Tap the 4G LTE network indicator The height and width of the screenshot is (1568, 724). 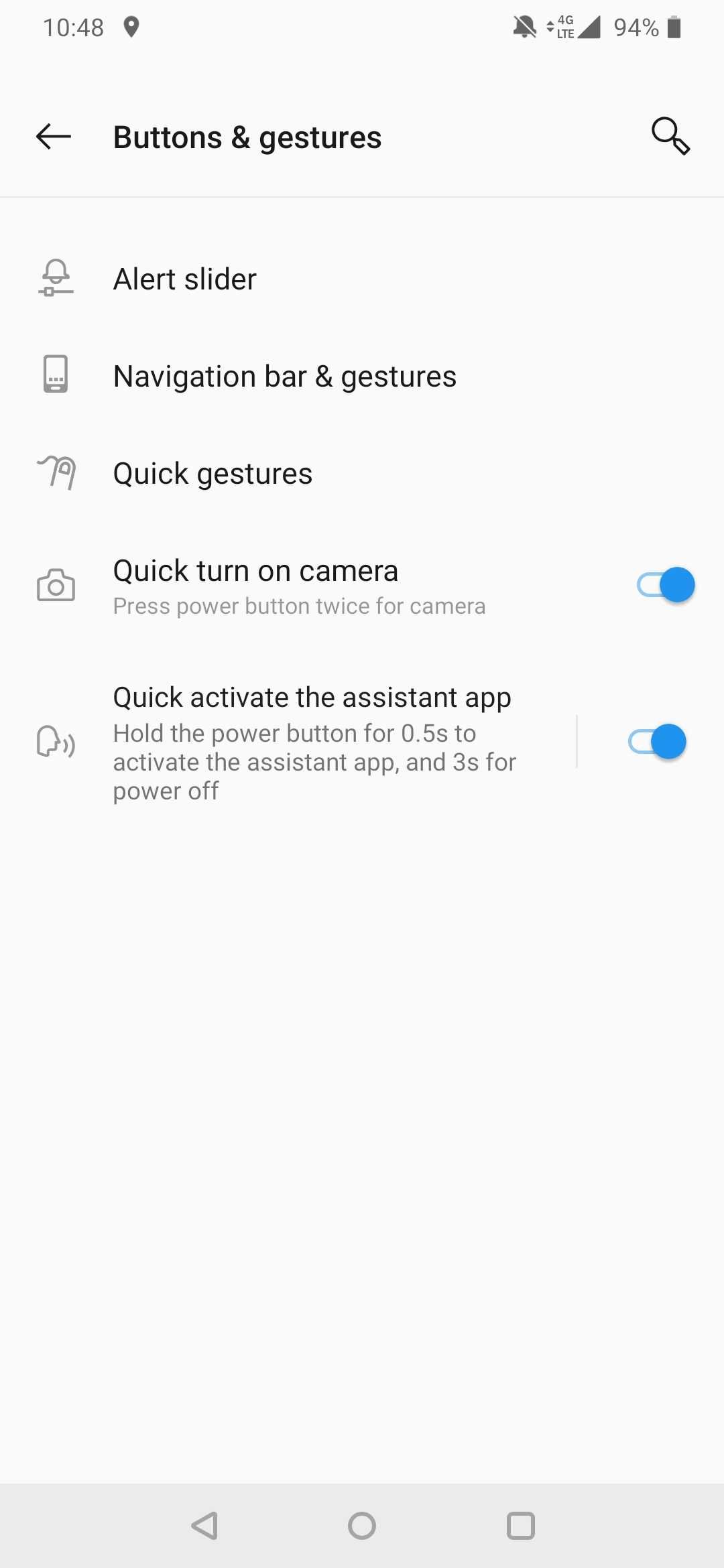[562, 27]
